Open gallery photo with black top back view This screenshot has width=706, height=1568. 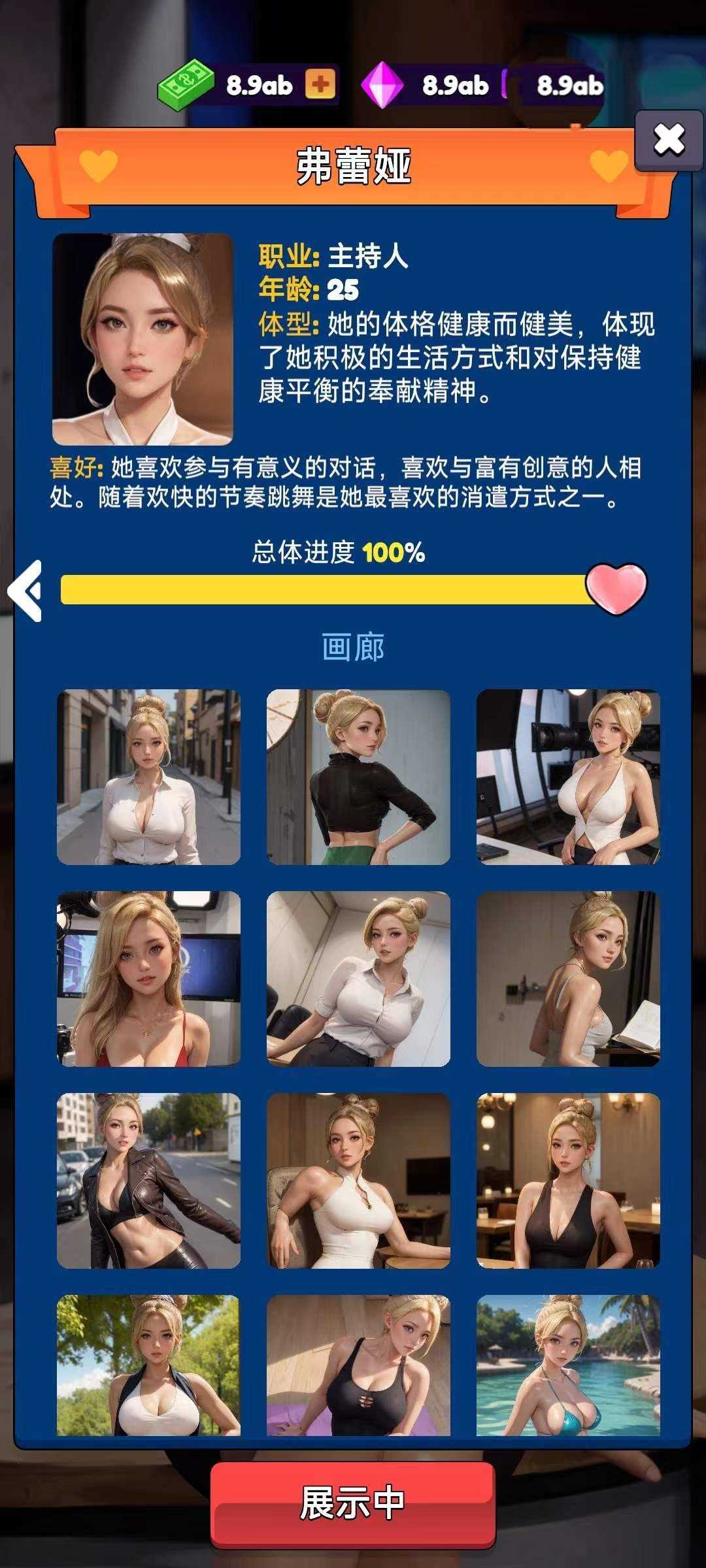tap(358, 777)
